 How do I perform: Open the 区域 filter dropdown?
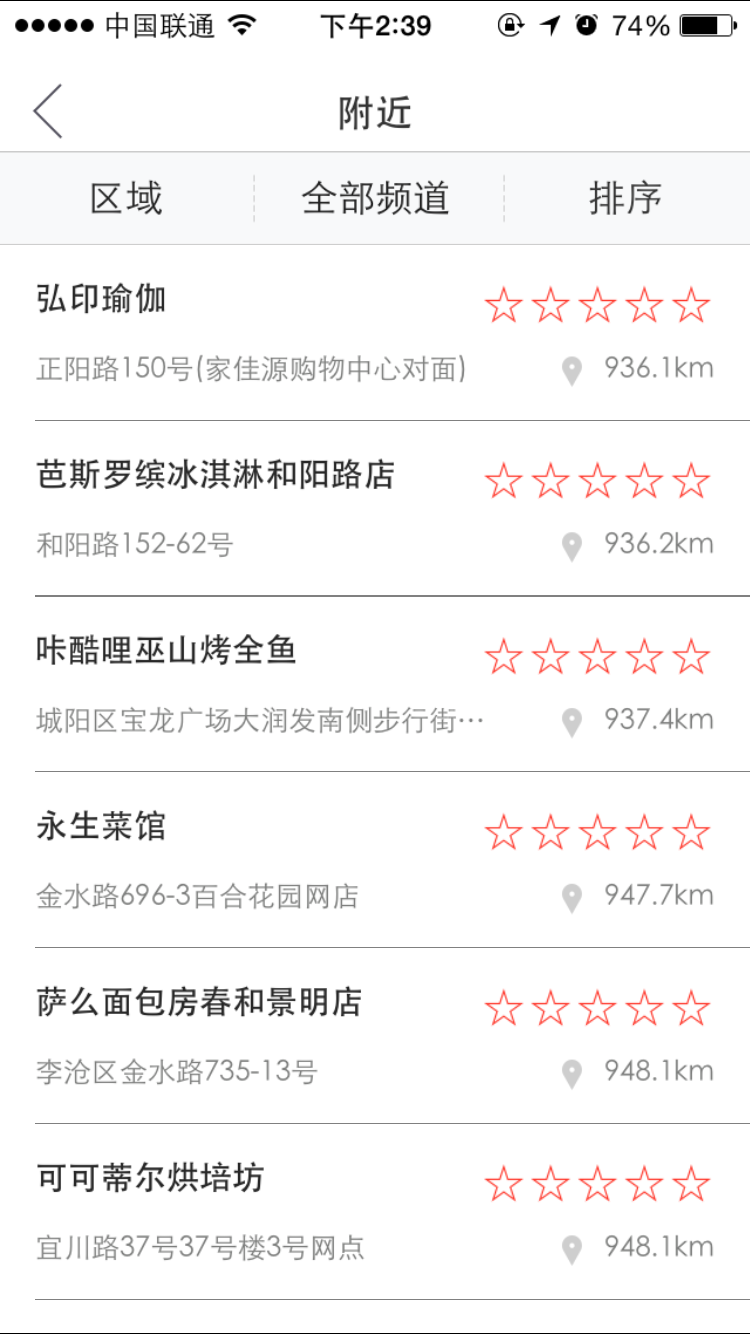pos(126,199)
